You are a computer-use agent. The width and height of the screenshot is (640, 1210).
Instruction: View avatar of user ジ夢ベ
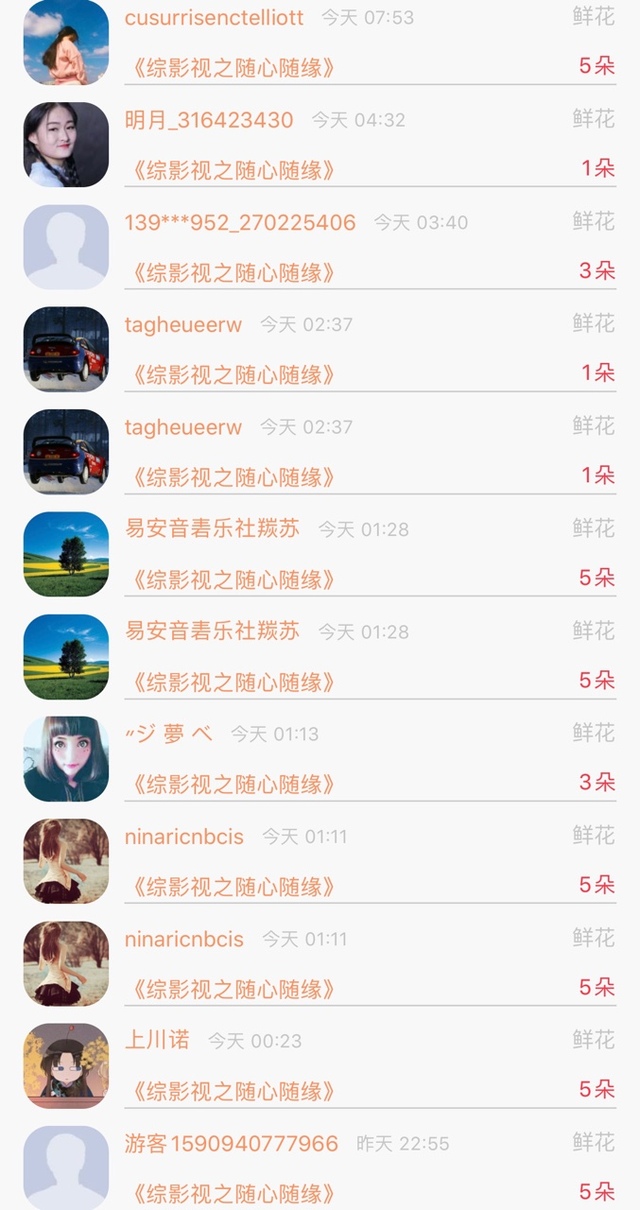click(x=66, y=758)
